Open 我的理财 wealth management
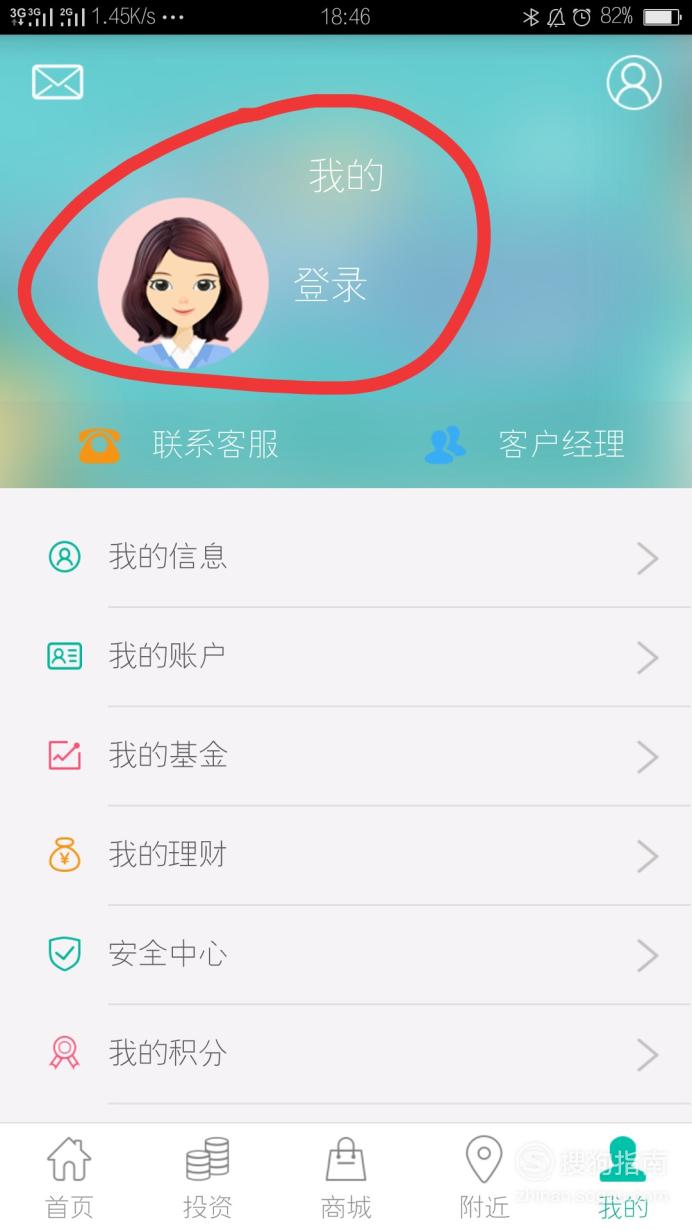 pyautogui.click(x=346, y=855)
